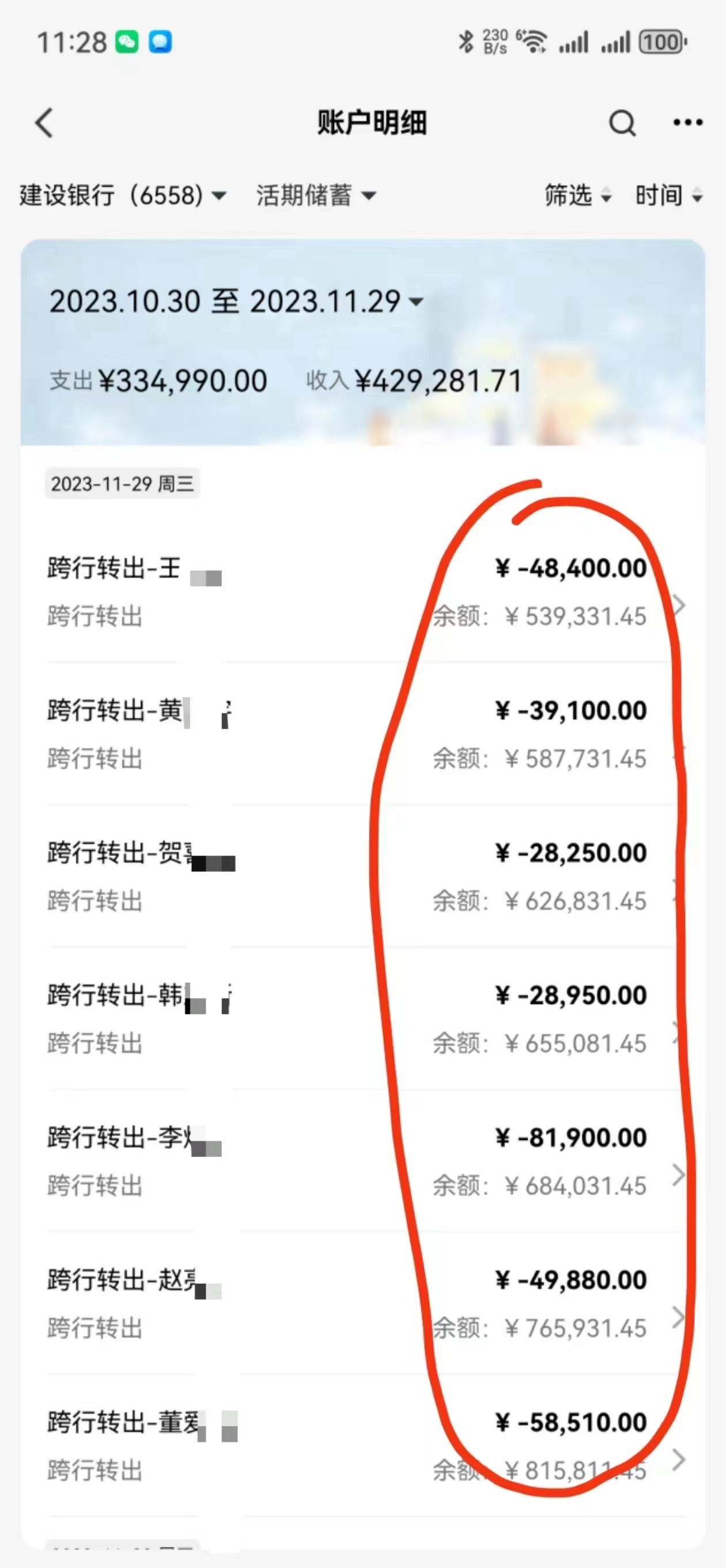Open the ¥-39,100.00 transfer to 黄
This screenshot has width=726, height=1568.
[362, 734]
